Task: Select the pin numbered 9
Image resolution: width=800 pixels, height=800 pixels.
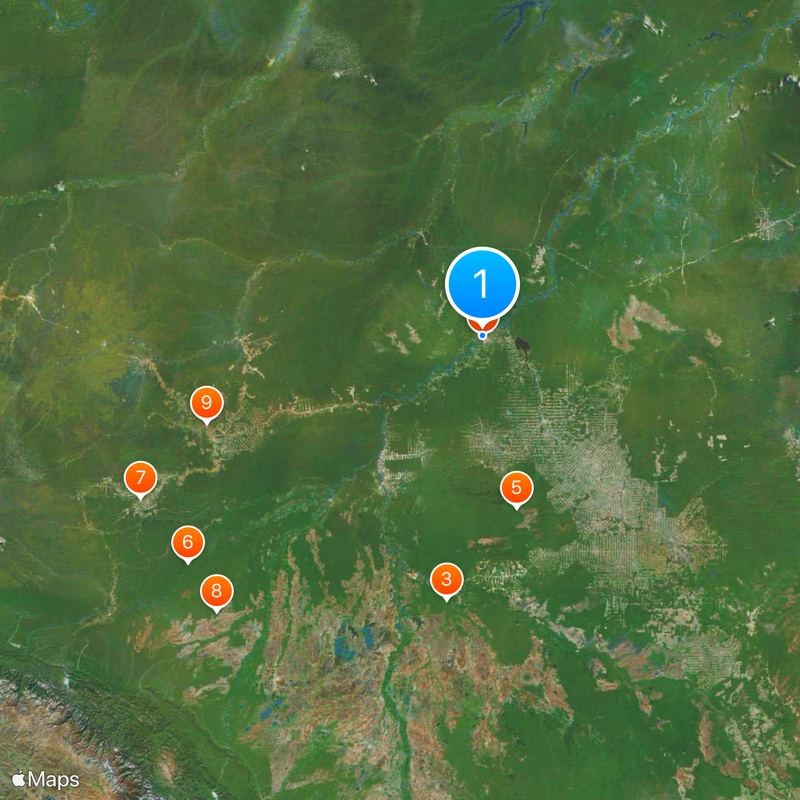Action: coord(206,403)
